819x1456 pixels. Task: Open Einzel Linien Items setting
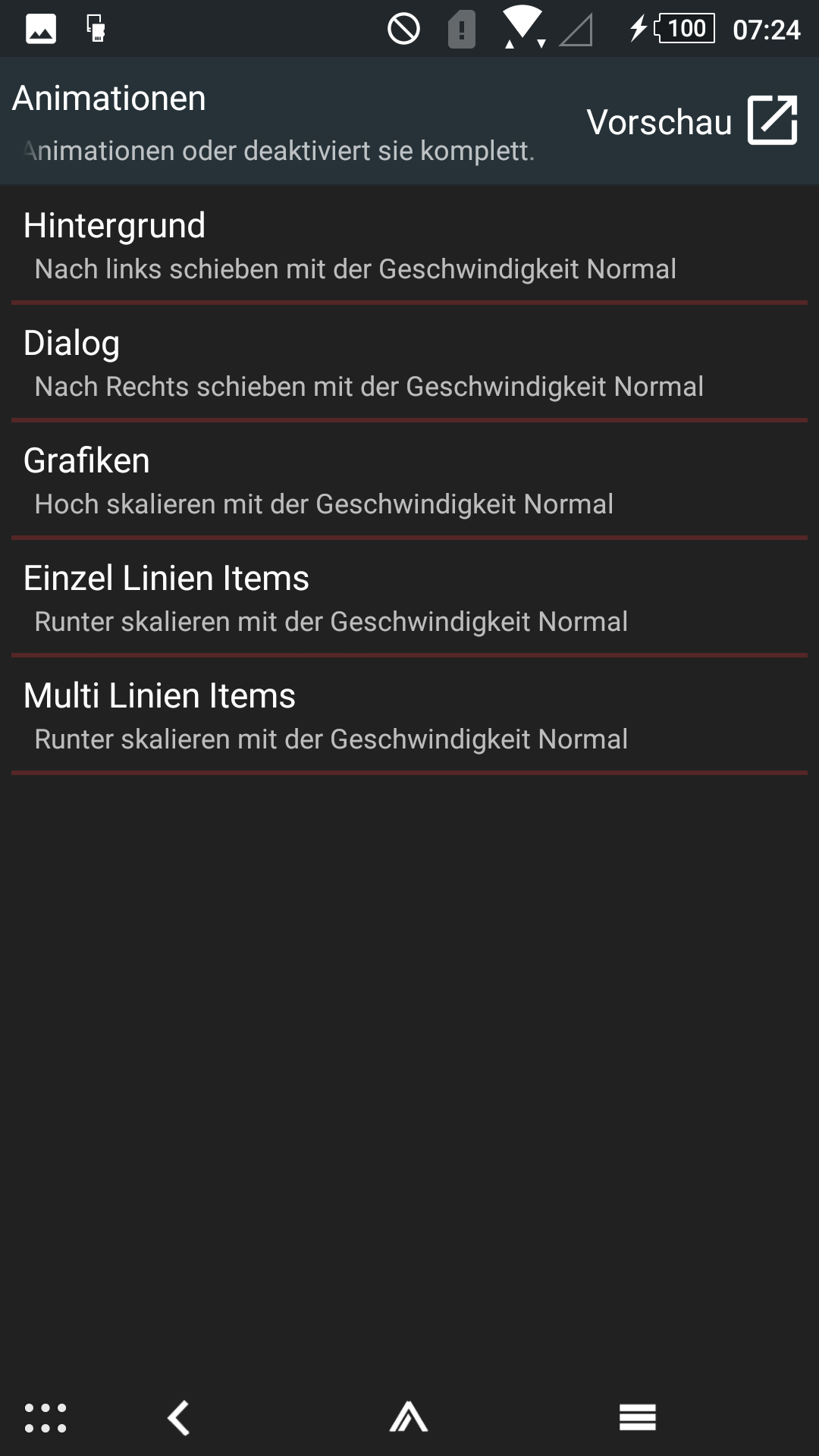pos(409,598)
